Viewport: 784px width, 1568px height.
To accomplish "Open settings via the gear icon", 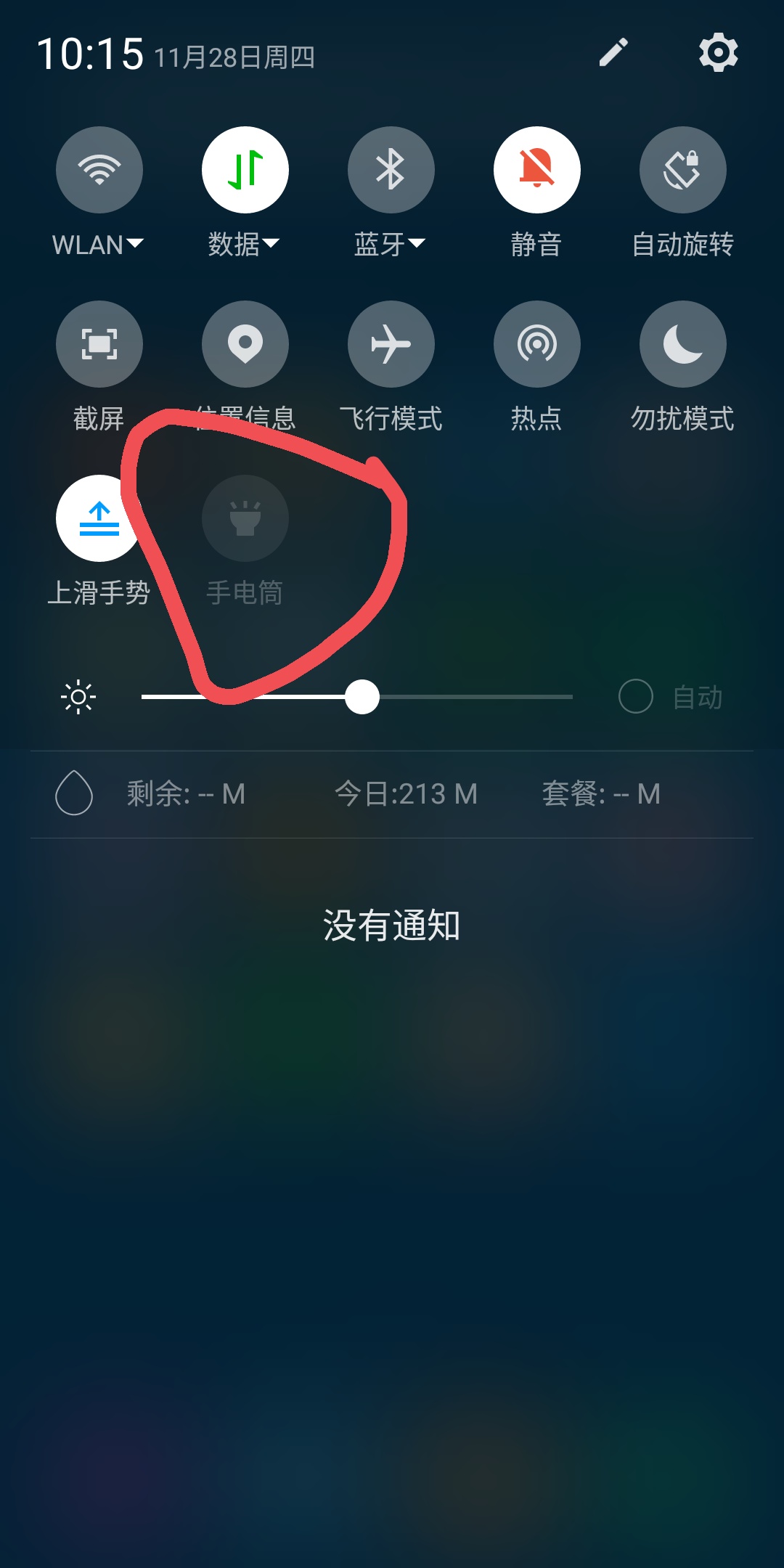I will coord(718,52).
